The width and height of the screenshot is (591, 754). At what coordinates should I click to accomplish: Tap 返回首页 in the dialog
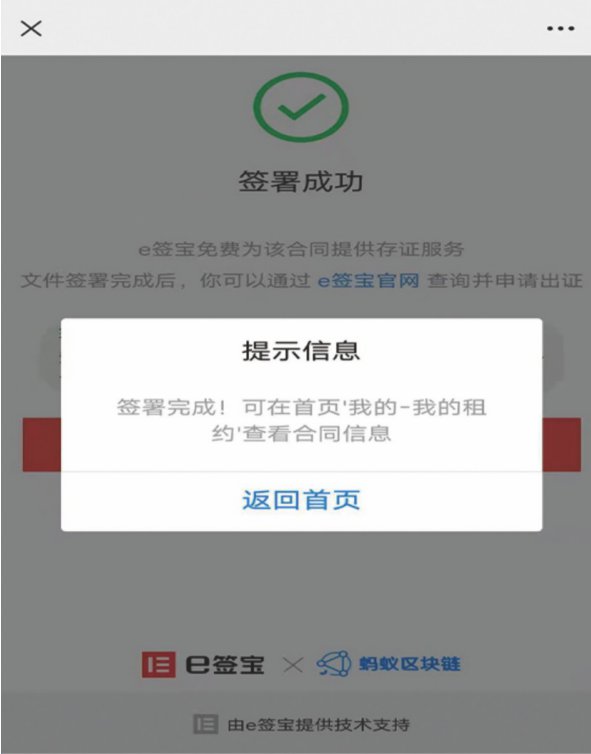pos(301,500)
